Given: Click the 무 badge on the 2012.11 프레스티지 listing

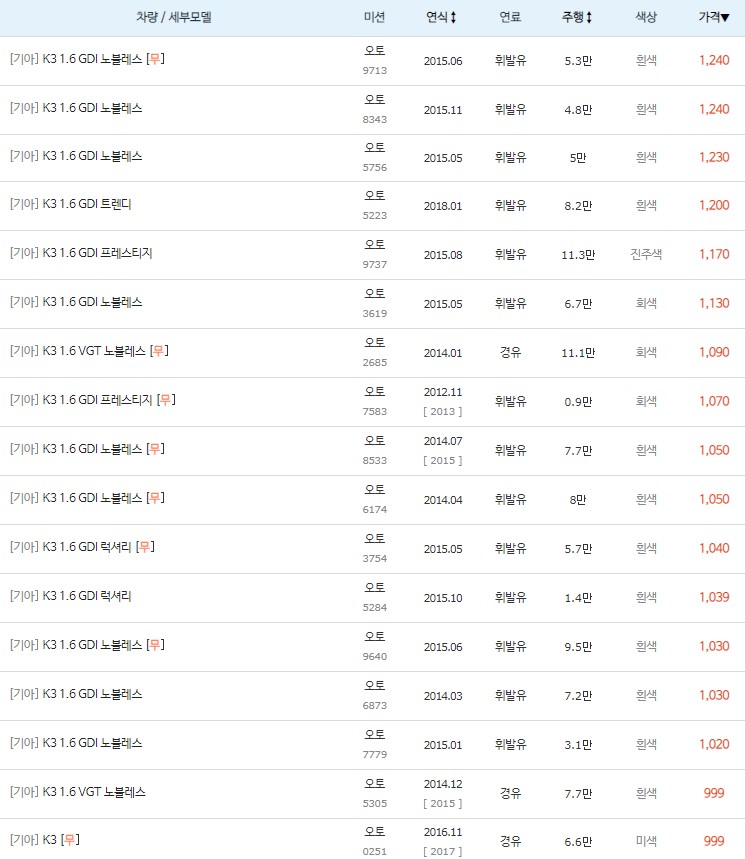Looking at the screenshot, I should click(164, 400).
